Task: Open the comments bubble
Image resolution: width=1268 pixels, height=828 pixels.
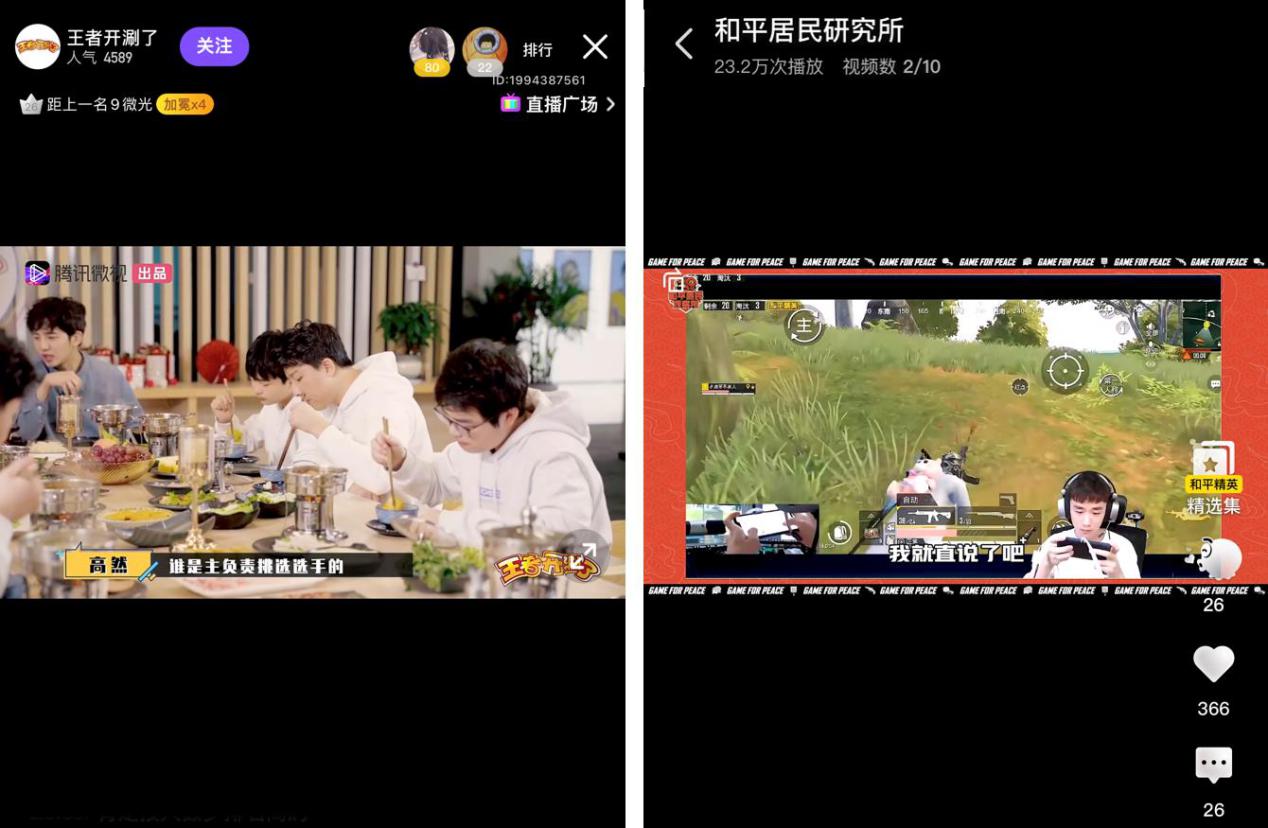Action: coord(1213,766)
